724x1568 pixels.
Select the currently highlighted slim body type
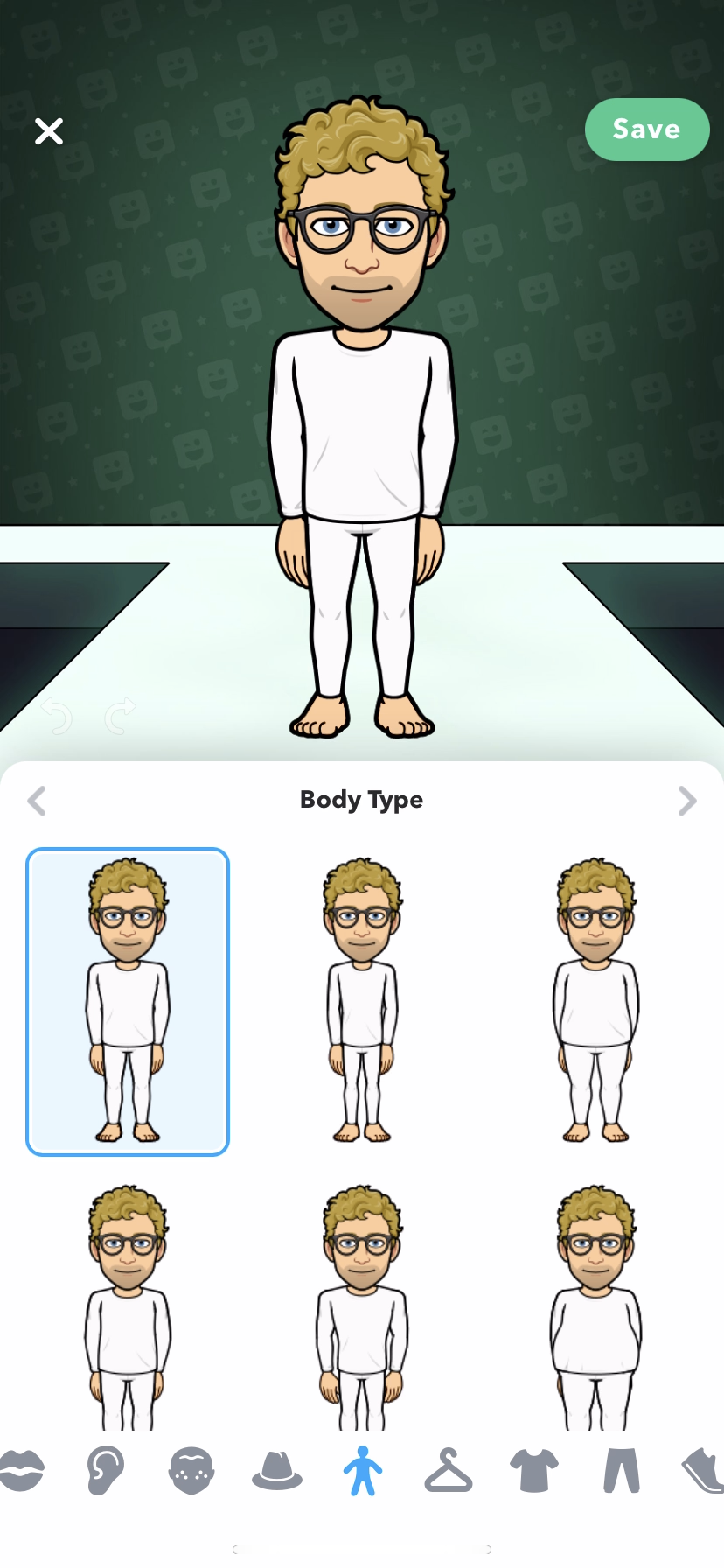128,1001
